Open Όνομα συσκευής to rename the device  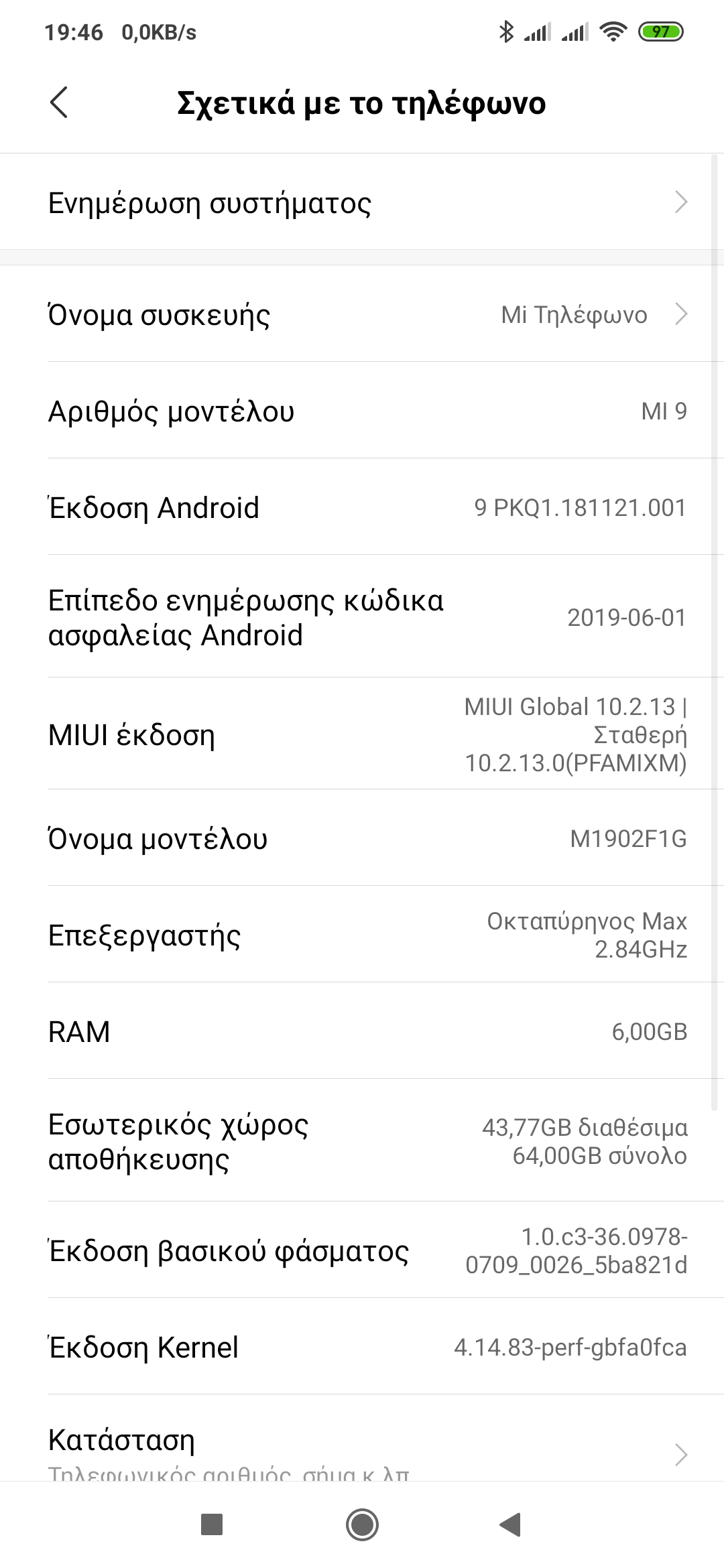coord(362,314)
